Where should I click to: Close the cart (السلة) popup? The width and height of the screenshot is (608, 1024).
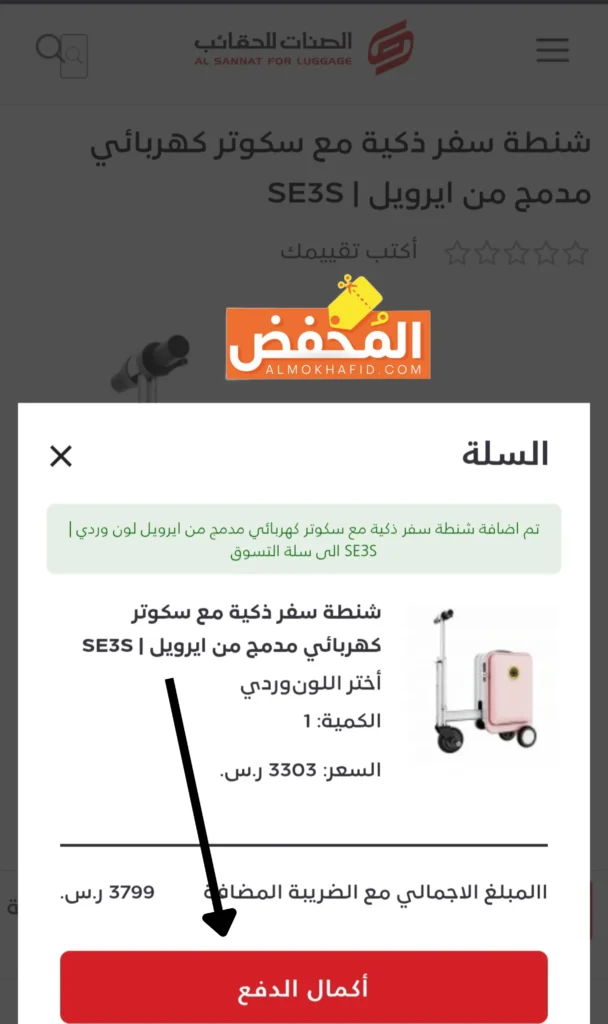[61, 456]
